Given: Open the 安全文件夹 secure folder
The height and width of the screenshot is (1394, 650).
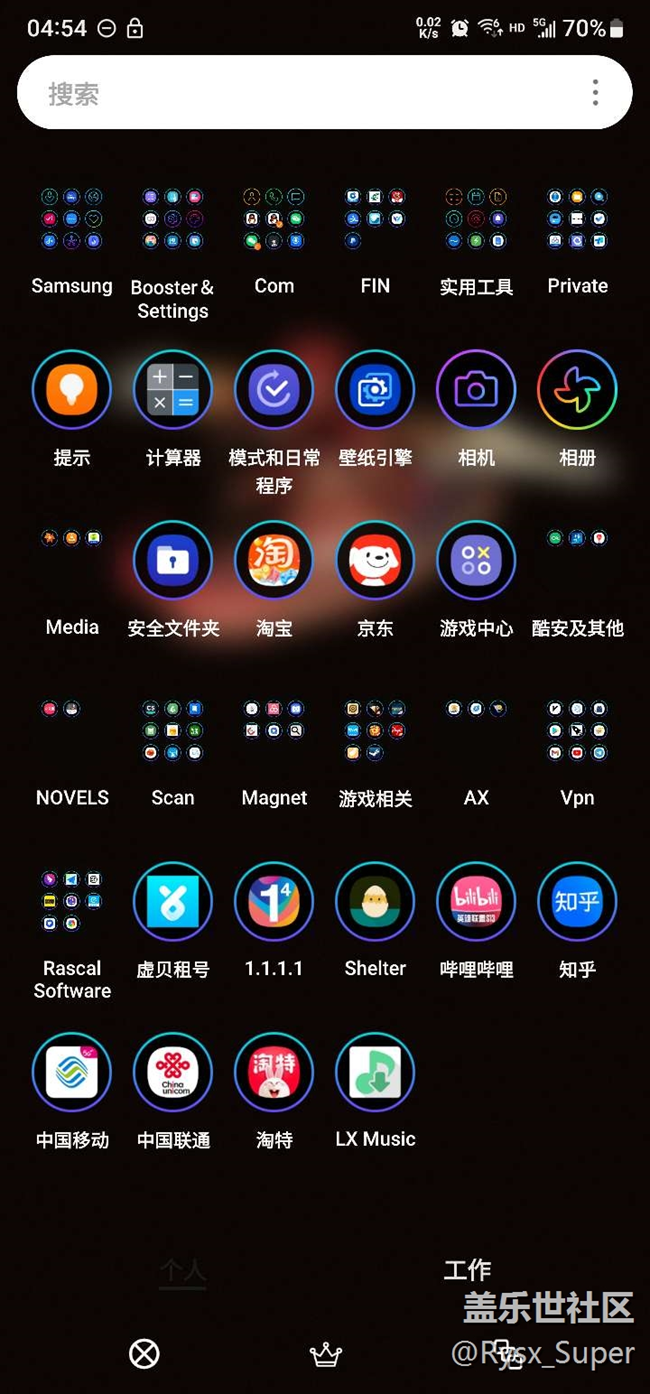Looking at the screenshot, I should tap(173, 561).
